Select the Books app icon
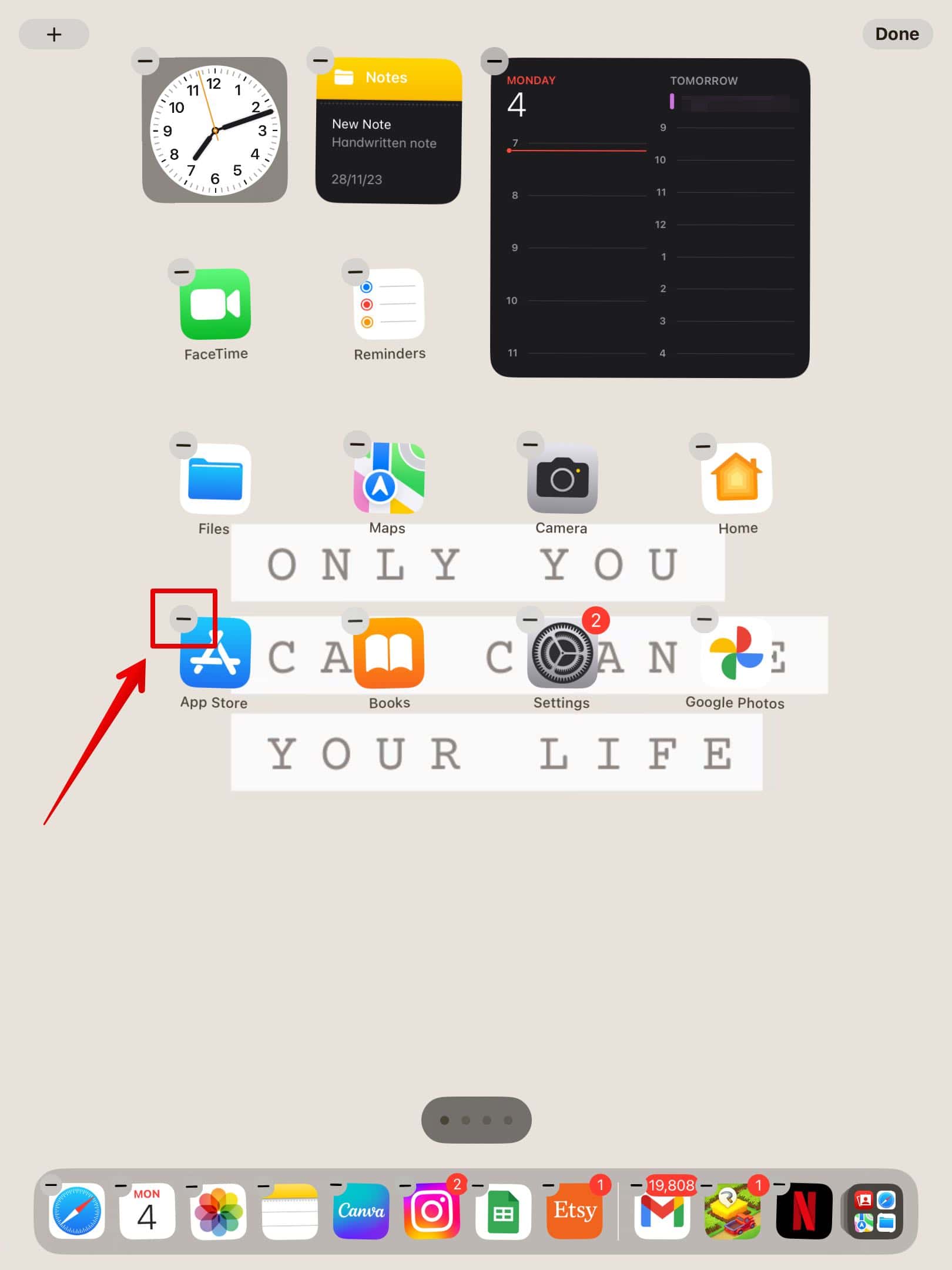952x1270 pixels. coord(389,653)
